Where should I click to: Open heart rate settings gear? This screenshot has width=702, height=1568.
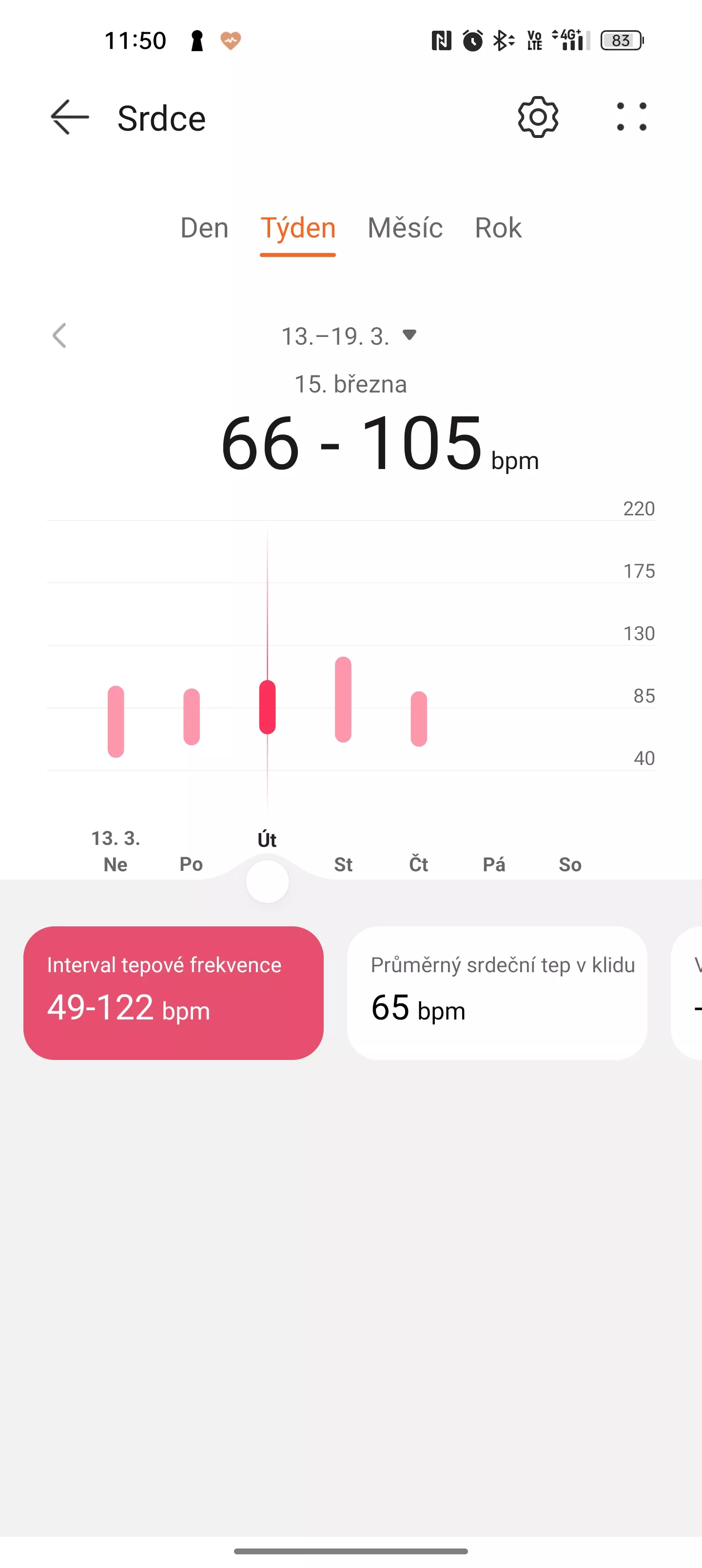tap(538, 117)
